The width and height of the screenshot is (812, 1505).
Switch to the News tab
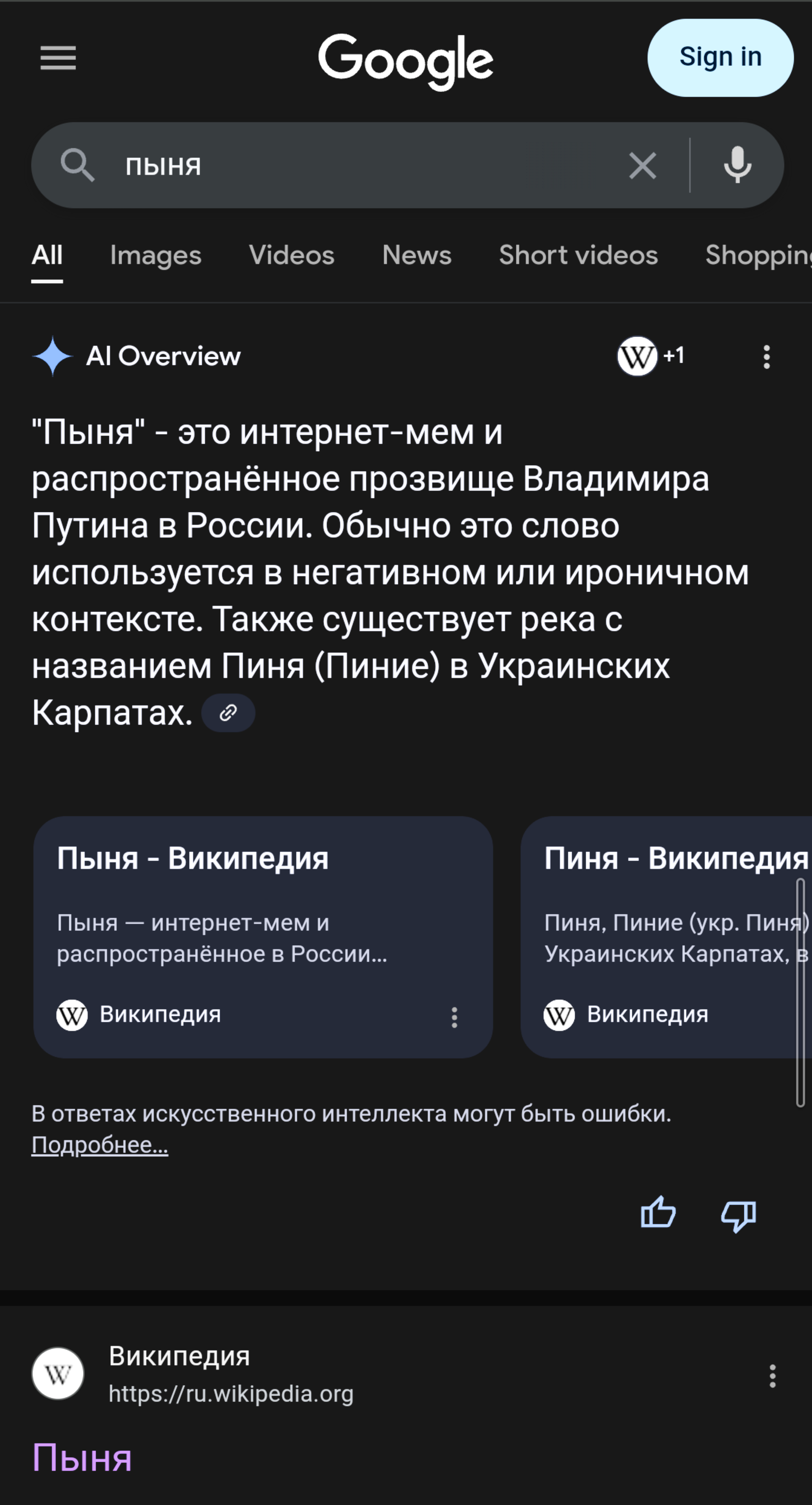pos(417,255)
